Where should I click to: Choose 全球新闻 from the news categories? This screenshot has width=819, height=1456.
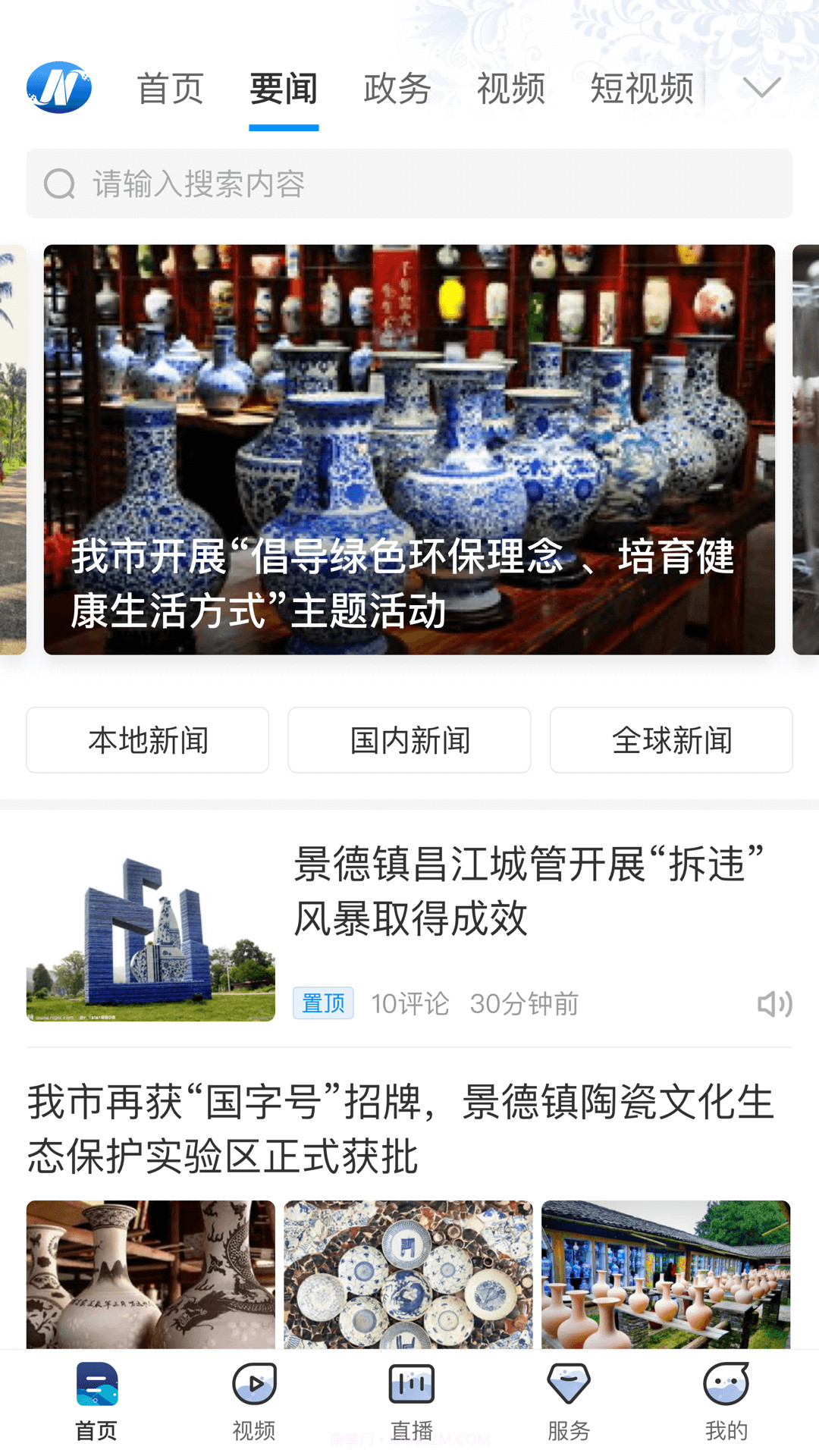click(x=671, y=740)
